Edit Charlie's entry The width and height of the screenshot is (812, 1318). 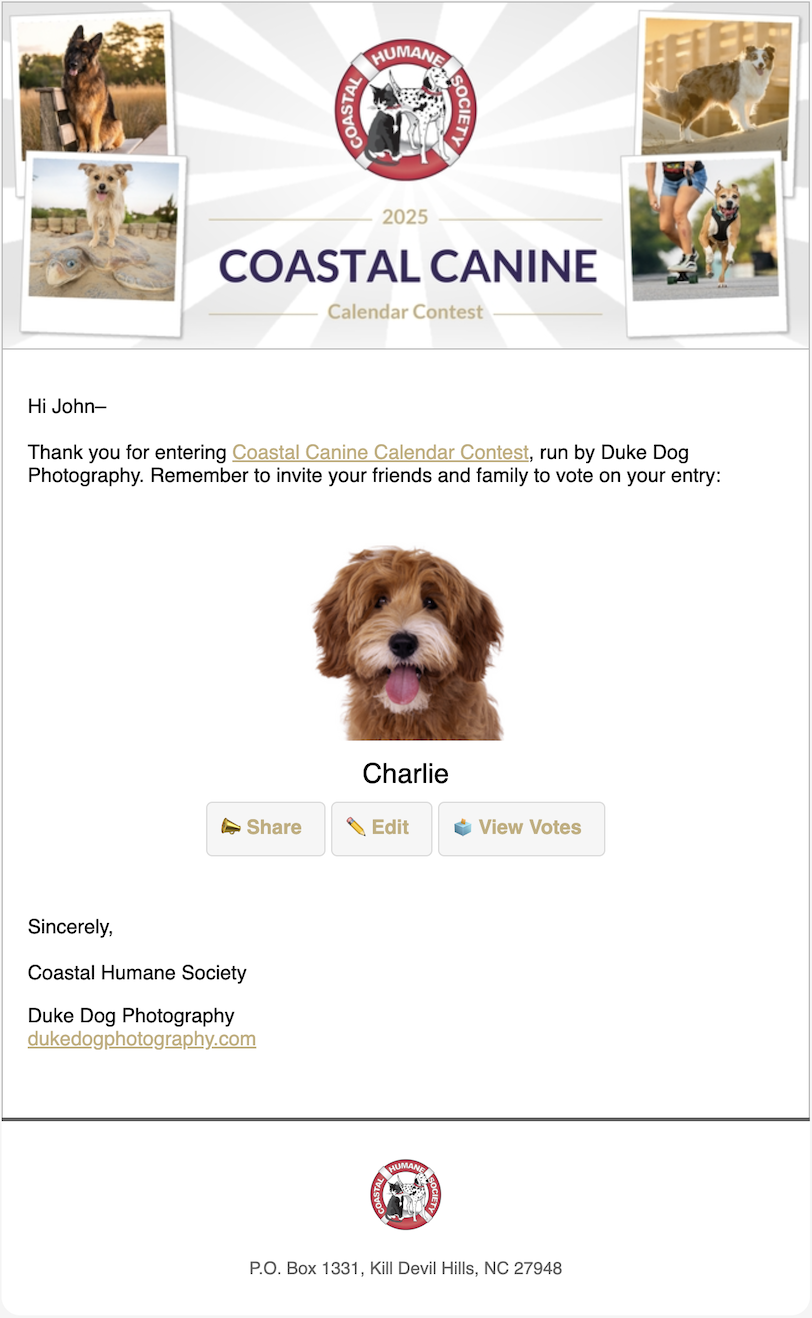tap(381, 828)
